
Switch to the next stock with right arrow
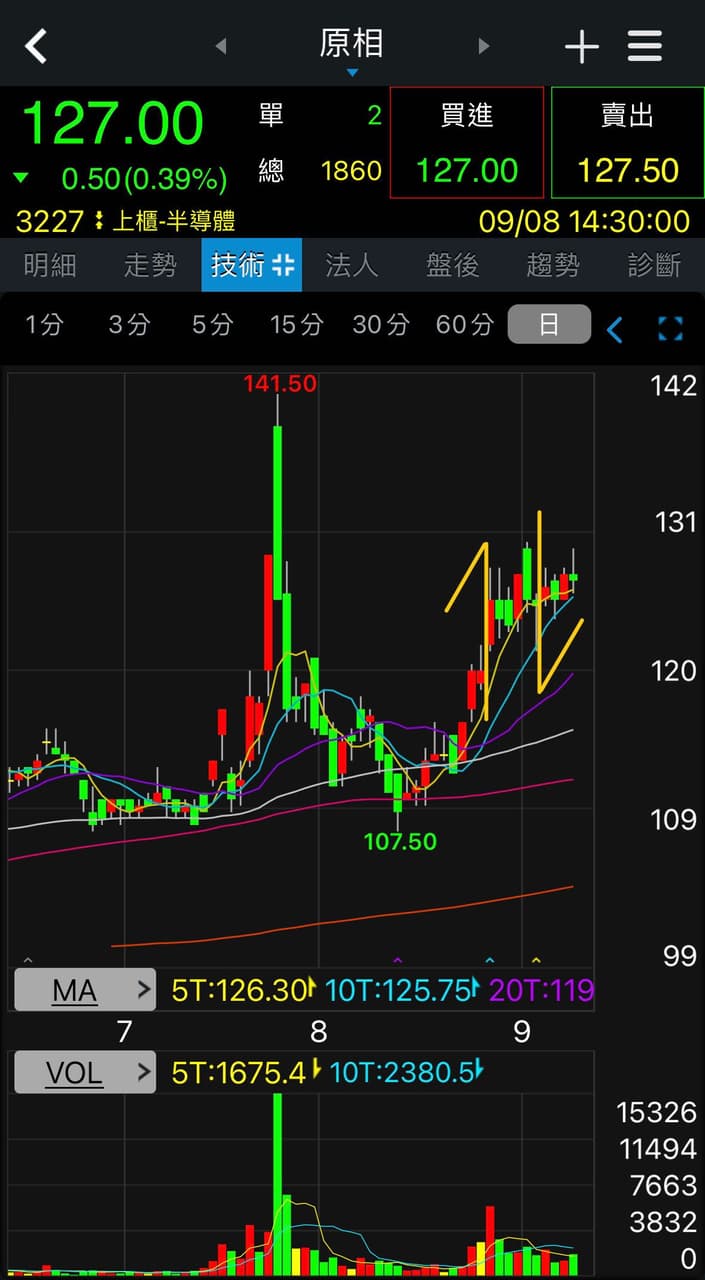pos(484,46)
